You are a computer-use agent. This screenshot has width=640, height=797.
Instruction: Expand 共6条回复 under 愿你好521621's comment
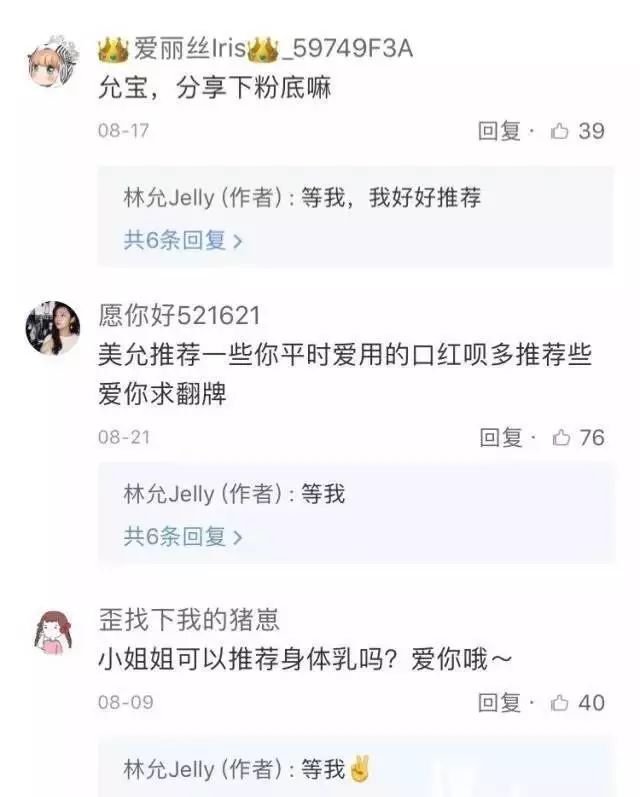[x=183, y=537]
